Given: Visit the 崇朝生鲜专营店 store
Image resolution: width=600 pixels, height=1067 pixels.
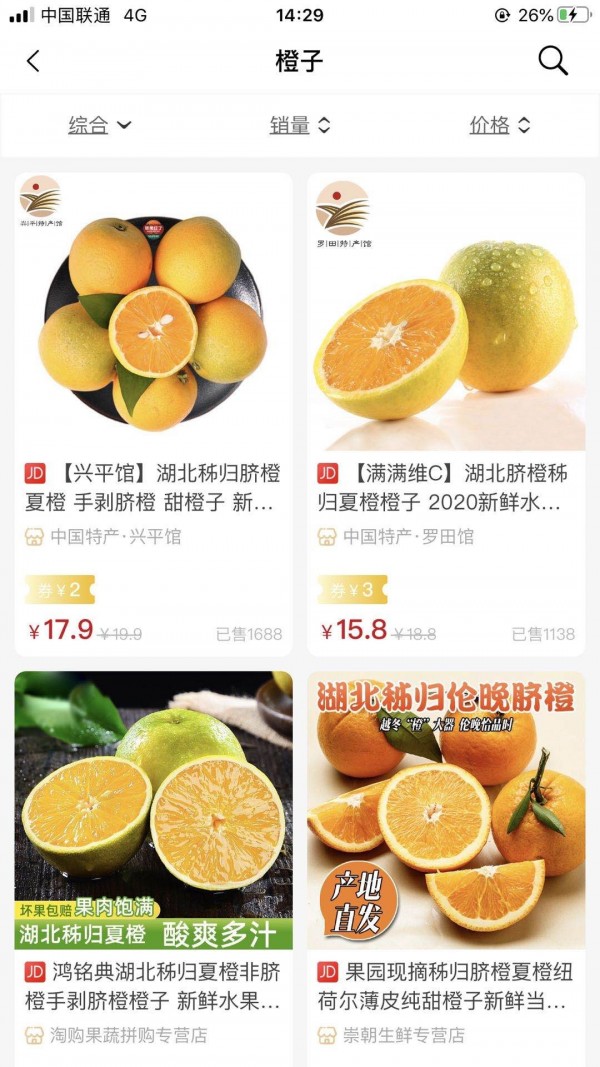Looking at the screenshot, I should [404, 1035].
